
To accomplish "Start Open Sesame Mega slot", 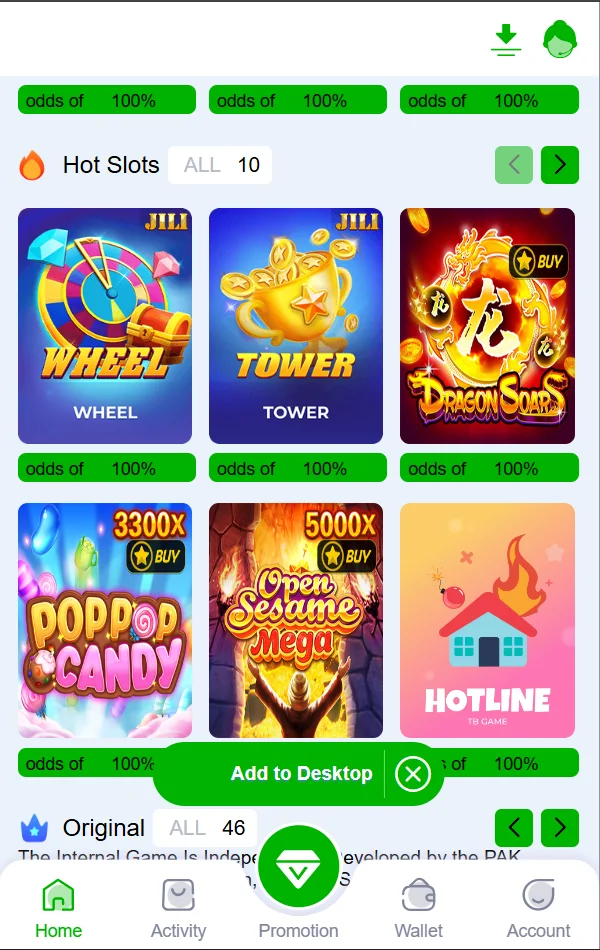I will [x=296, y=620].
